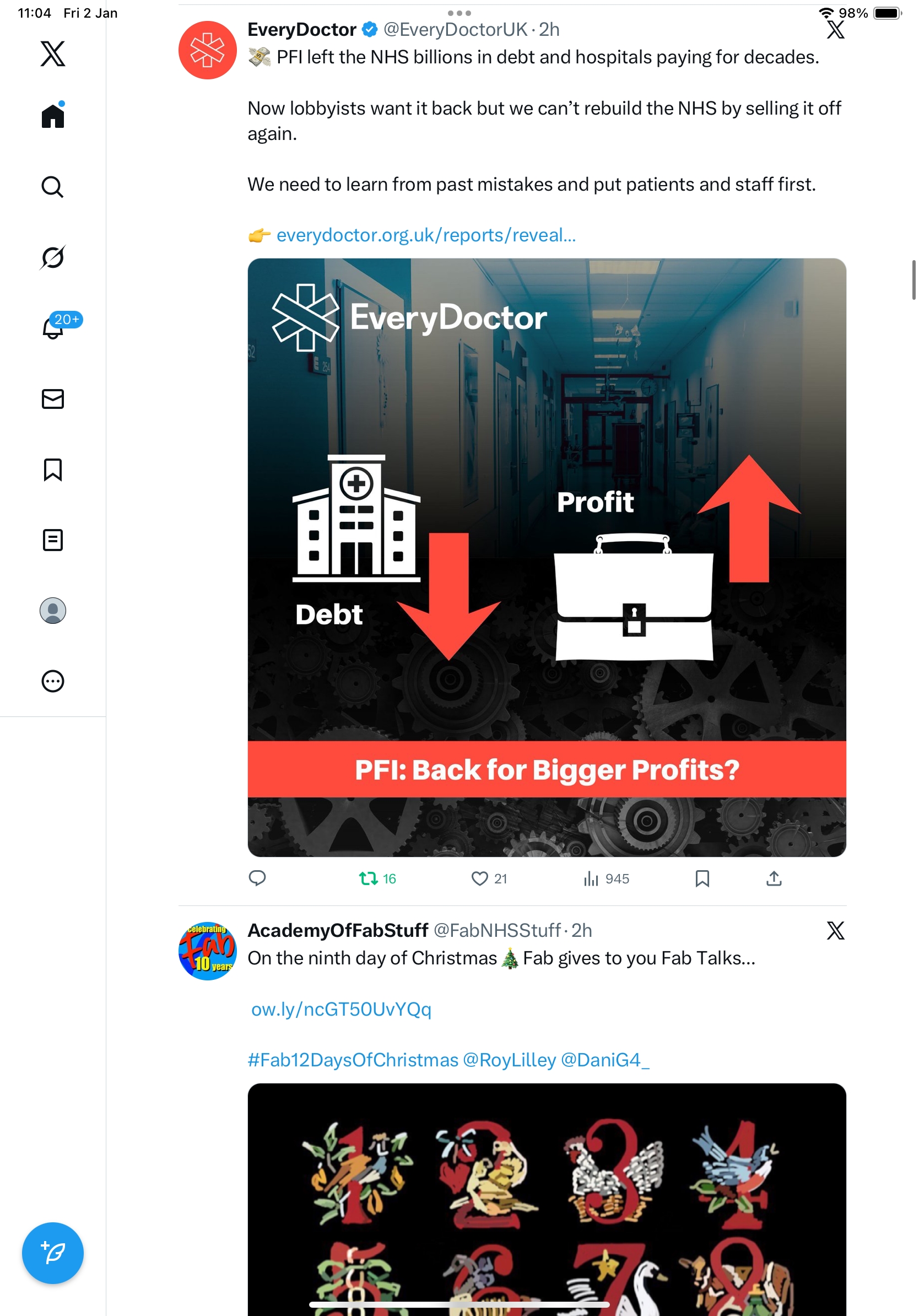The height and width of the screenshot is (1316, 919).
Task: Open the ow.ly/ncGT50UvYQq link
Action: point(341,1009)
